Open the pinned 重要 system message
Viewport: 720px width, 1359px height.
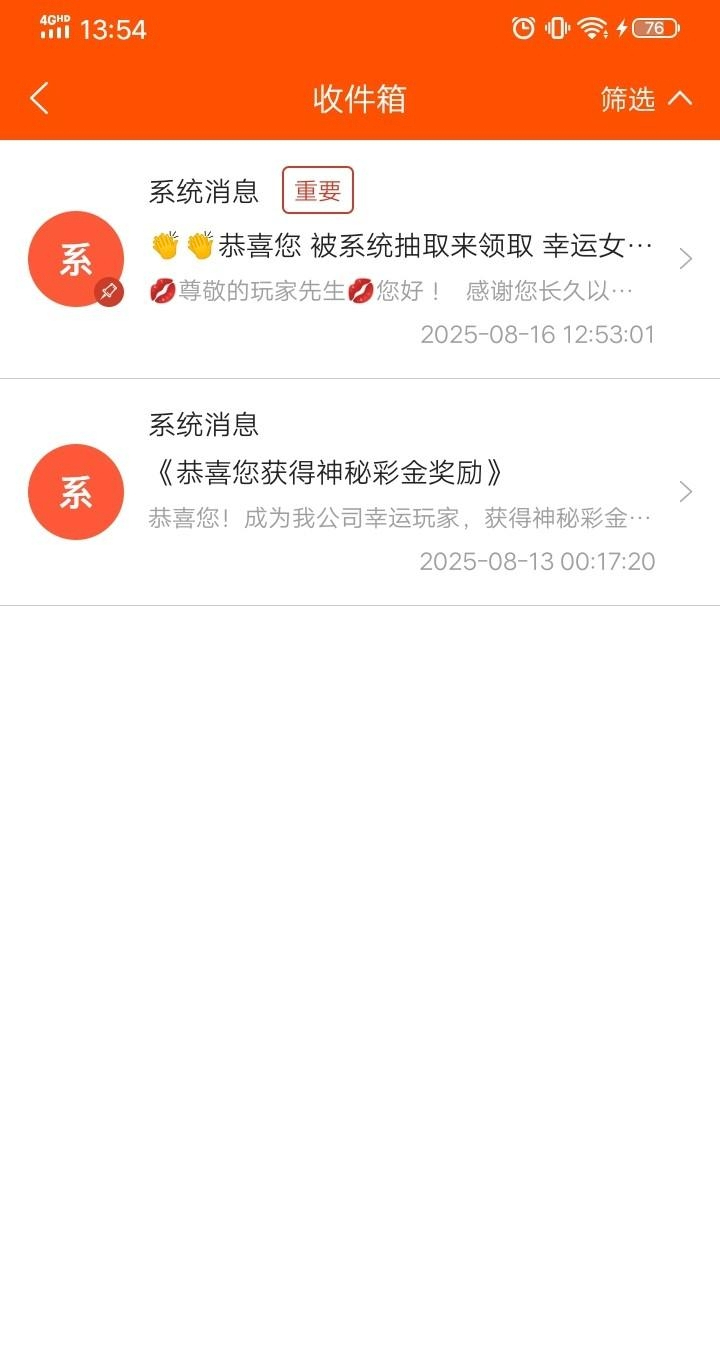[x=400, y=260]
